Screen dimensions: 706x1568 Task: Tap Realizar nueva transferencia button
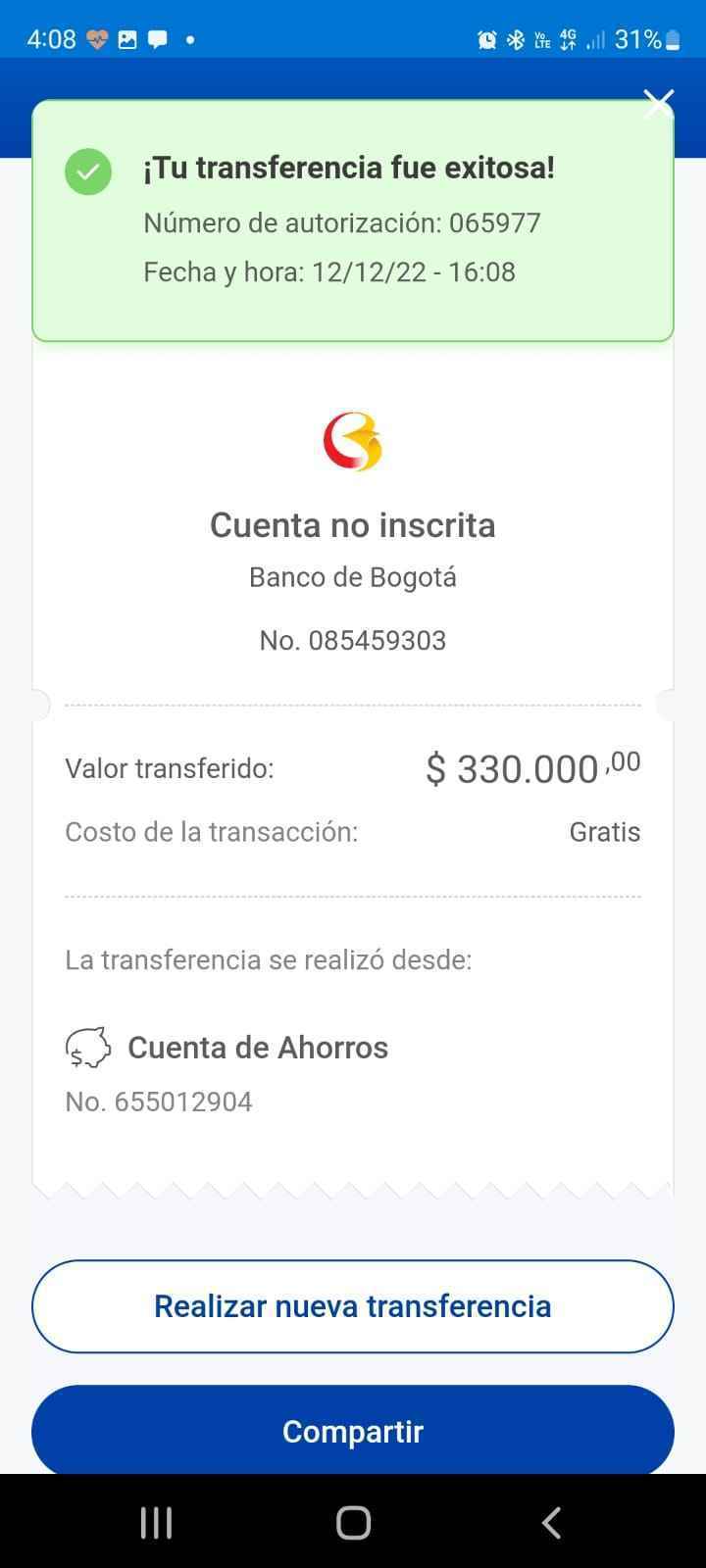coord(353,1306)
